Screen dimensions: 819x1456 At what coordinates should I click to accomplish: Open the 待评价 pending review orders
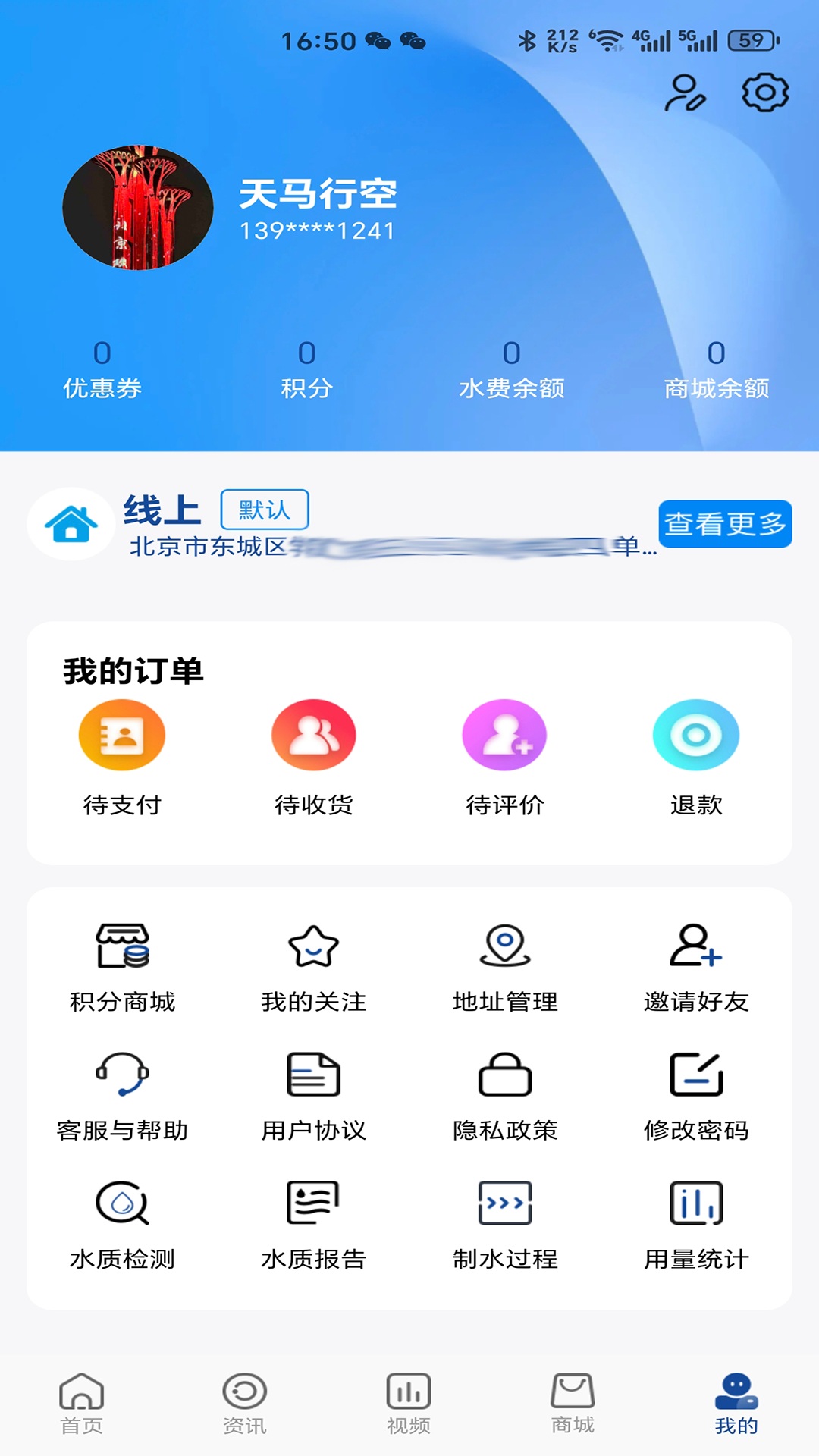pyautogui.click(x=504, y=758)
